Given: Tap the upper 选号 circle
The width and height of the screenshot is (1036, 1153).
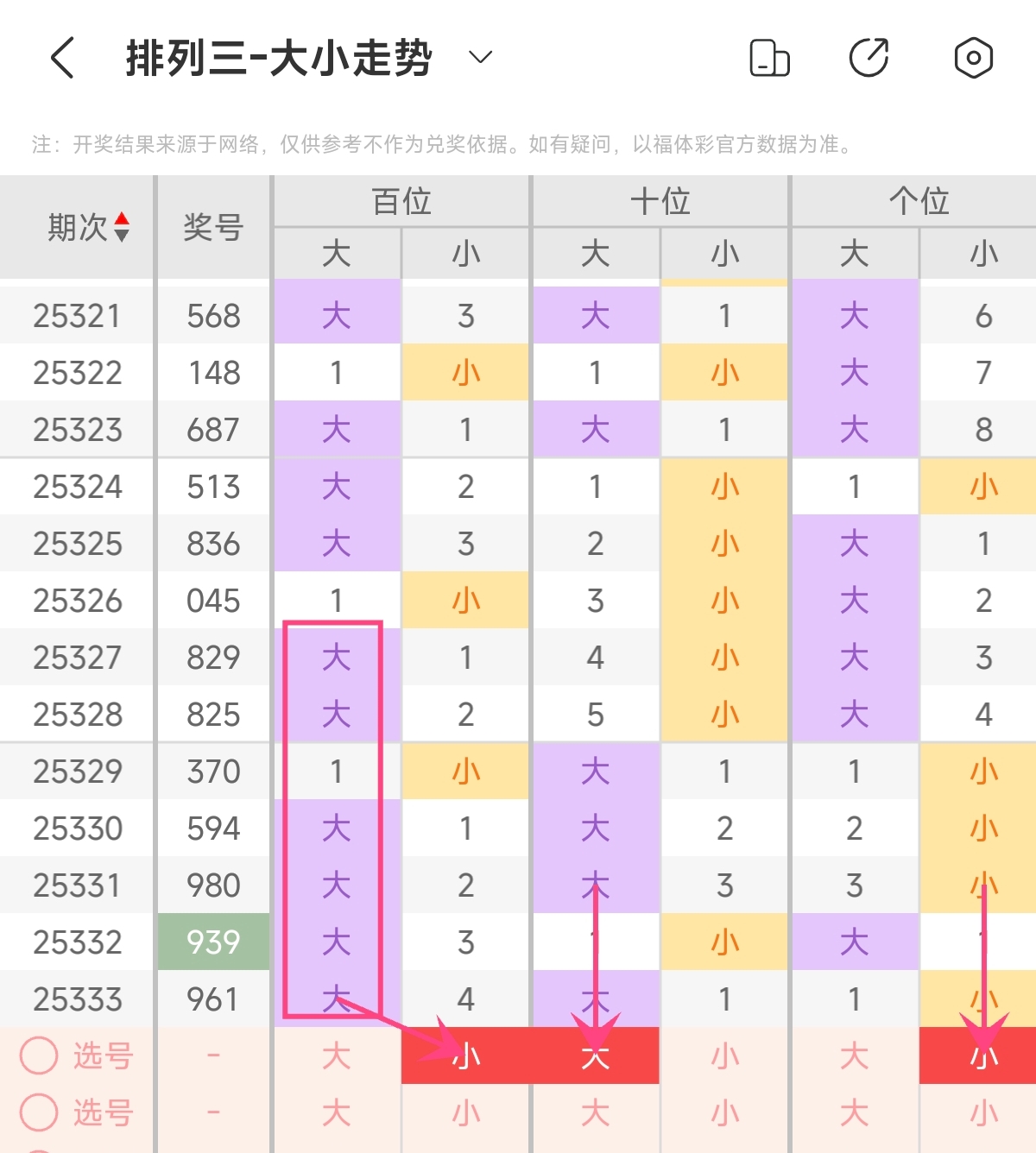Looking at the screenshot, I should 39,1055.
